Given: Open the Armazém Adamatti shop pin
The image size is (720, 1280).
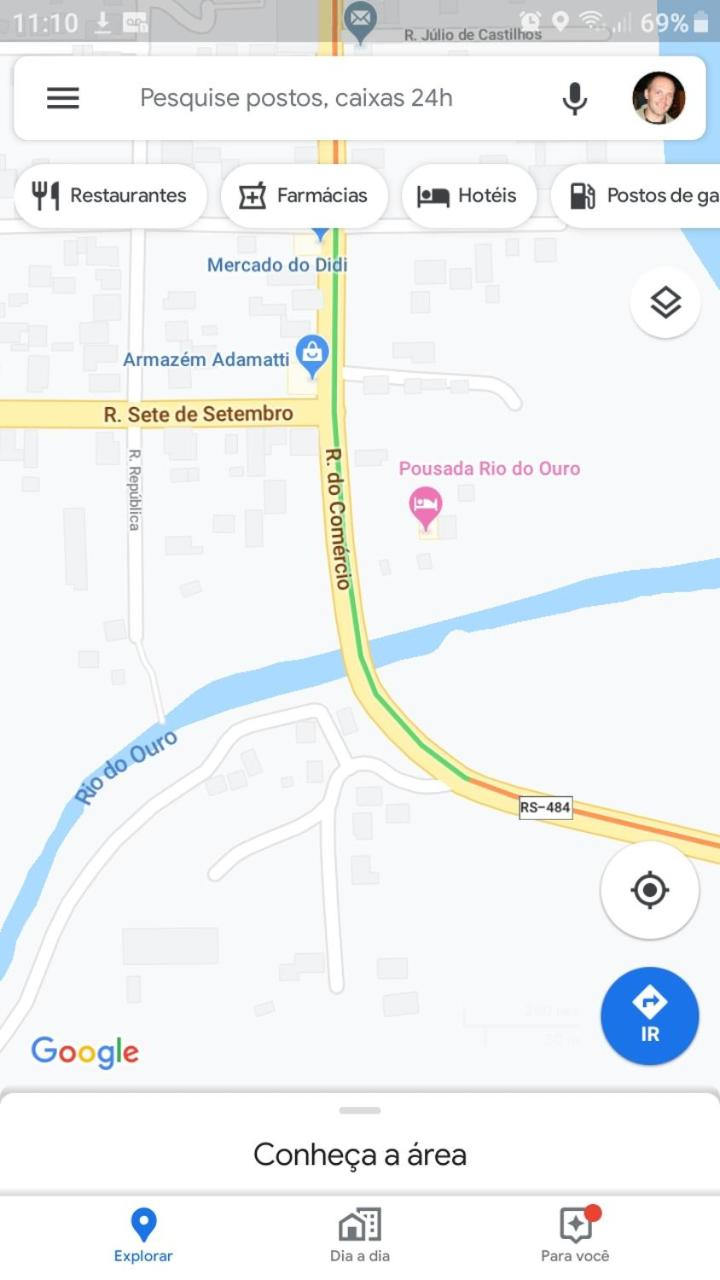Looking at the screenshot, I should [313, 356].
